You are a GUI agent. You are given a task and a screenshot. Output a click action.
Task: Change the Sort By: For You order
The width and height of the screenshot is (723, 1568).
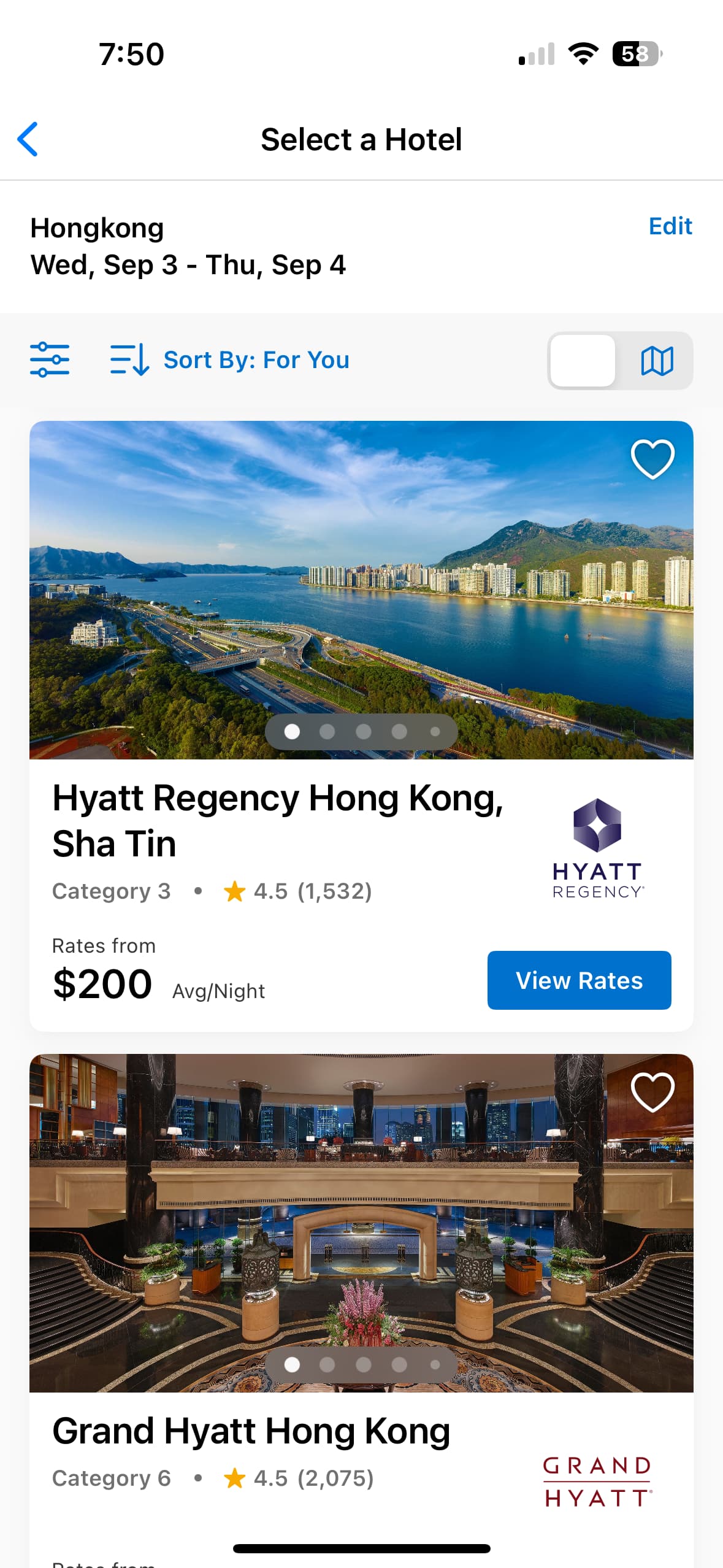click(230, 360)
